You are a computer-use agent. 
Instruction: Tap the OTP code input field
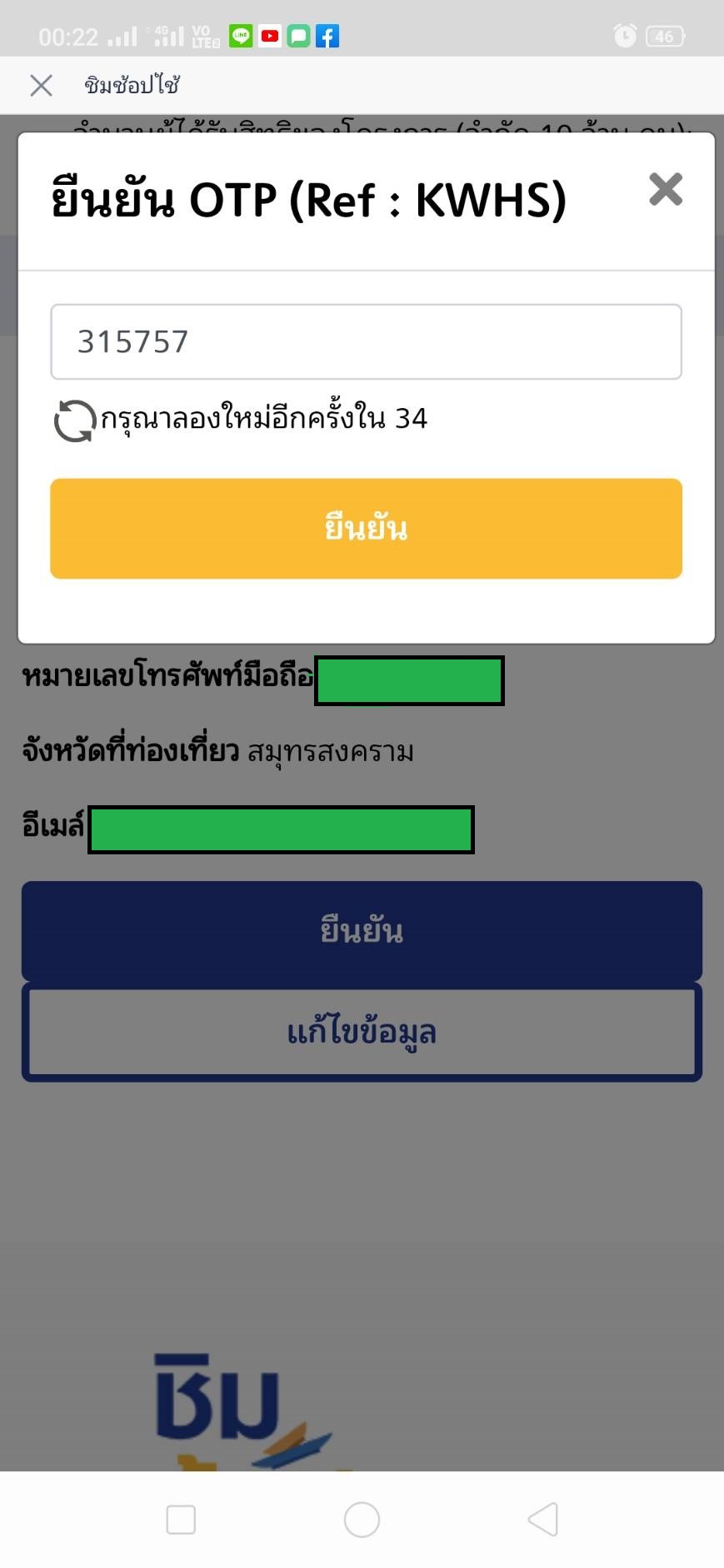coord(366,341)
